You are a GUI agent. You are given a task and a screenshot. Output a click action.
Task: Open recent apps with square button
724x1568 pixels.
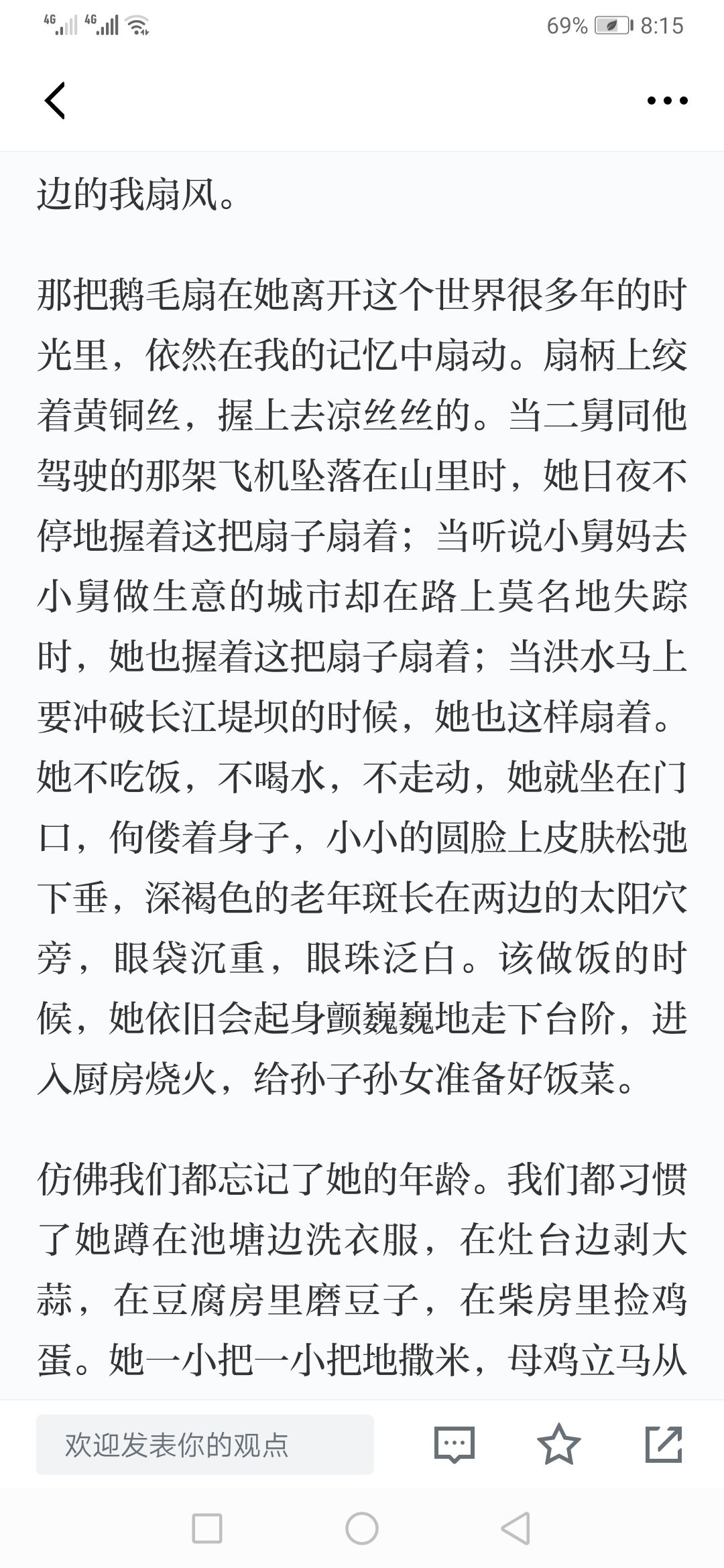click(207, 1528)
